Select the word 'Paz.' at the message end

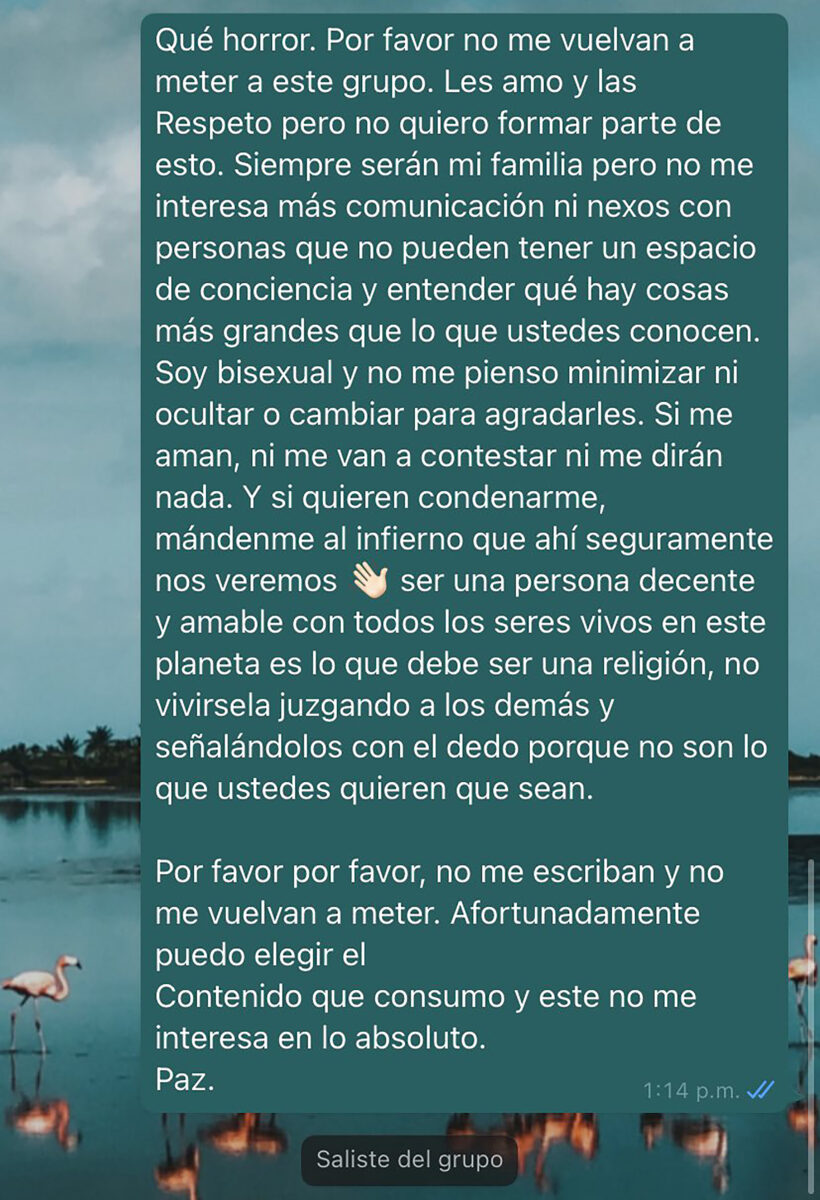click(183, 1078)
